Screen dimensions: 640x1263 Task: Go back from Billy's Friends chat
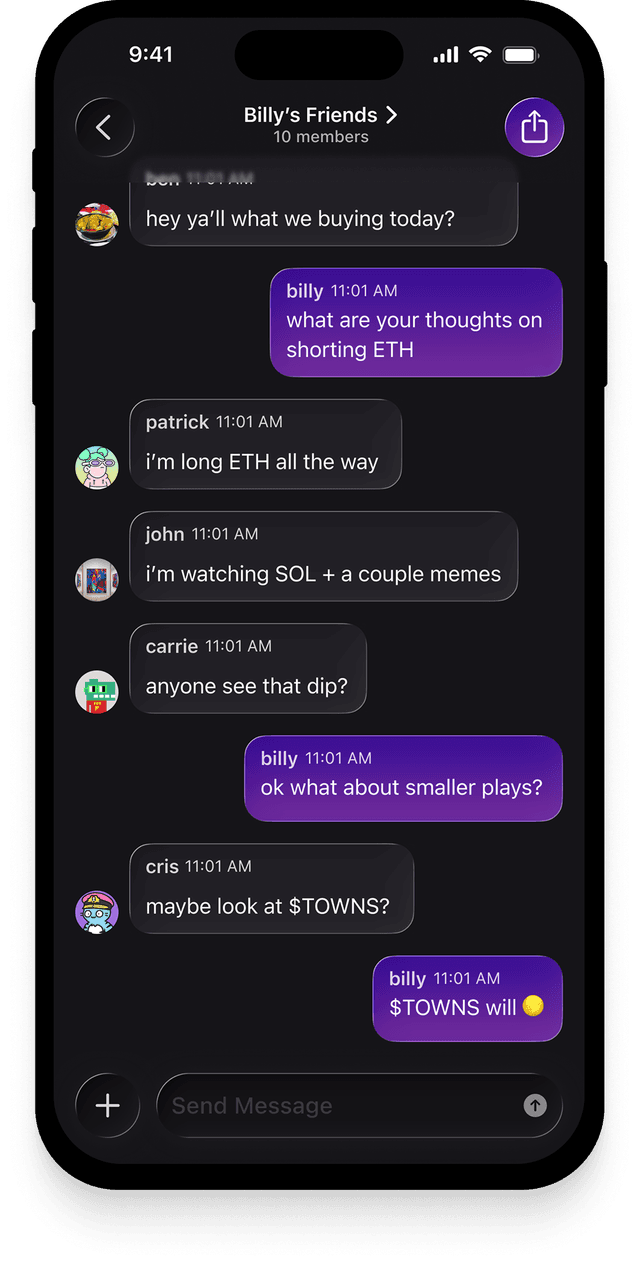coord(104,128)
